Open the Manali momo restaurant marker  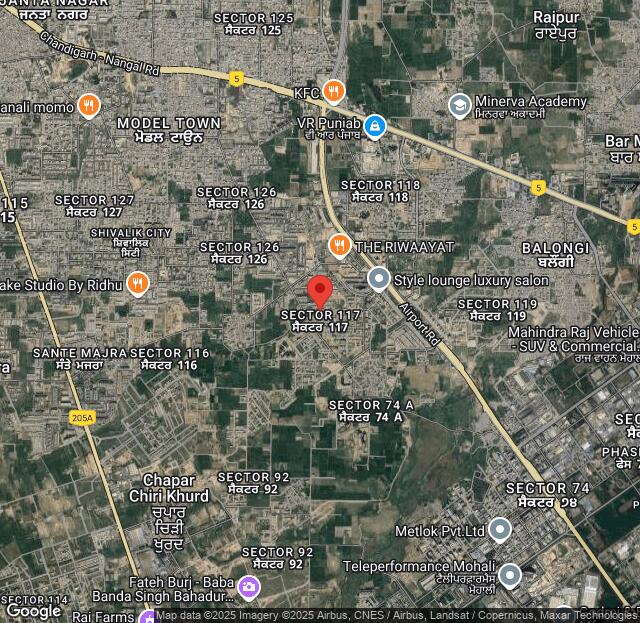(89, 106)
